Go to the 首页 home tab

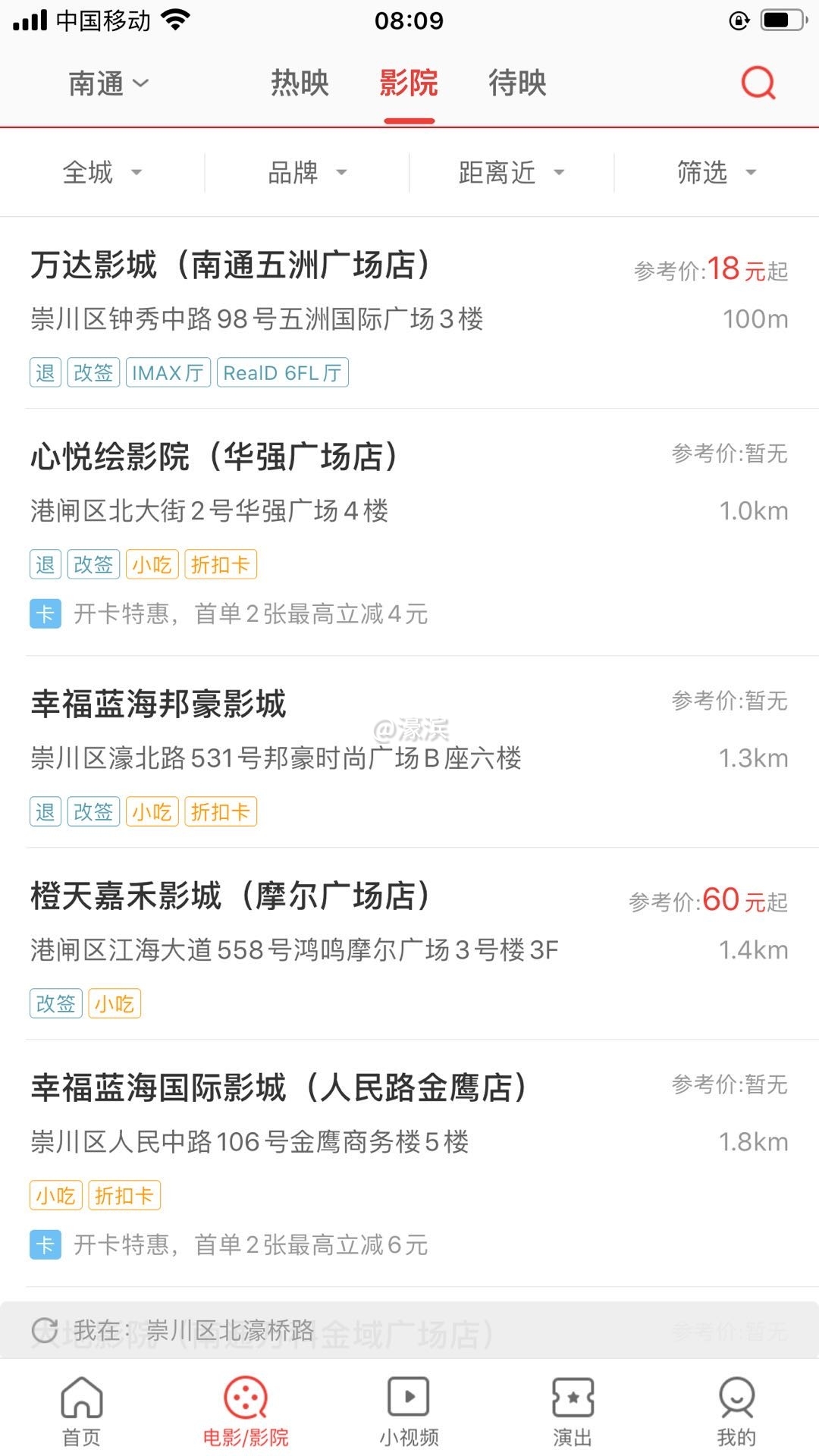click(81, 1410)
